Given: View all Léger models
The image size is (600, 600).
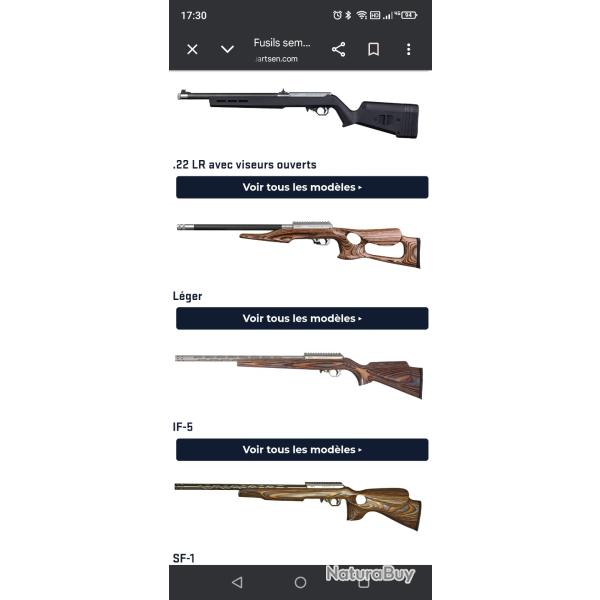Looking at the screenshot, I should (x=302, y=318).
